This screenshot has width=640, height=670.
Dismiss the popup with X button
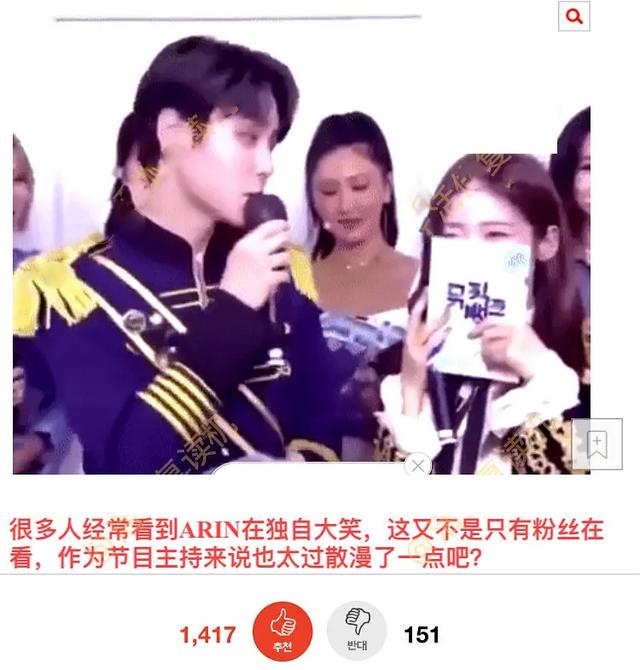click(418, 465)
